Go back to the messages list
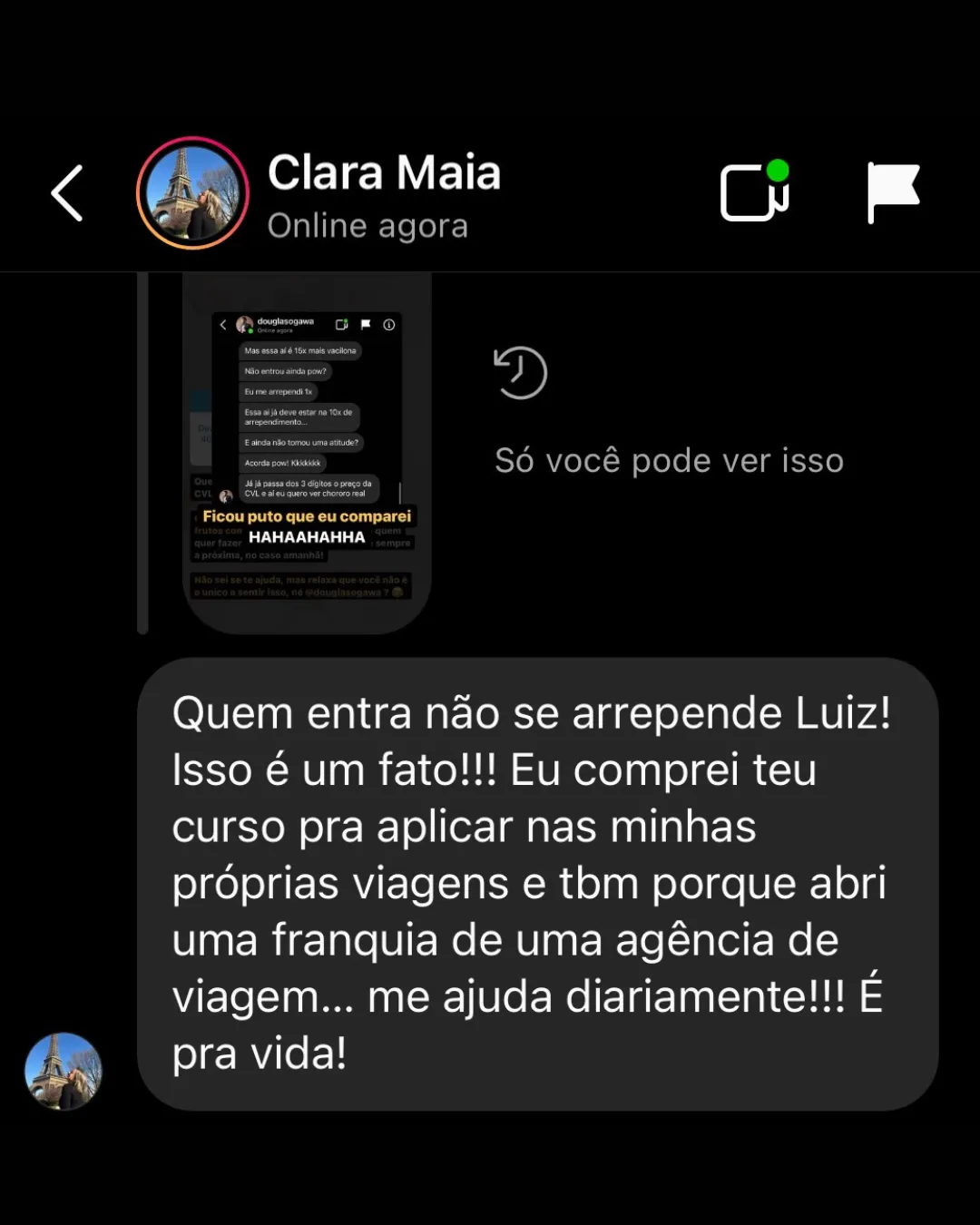Image resolution: width=980 pixels, height=1225 pixels. tap(68, 192)
